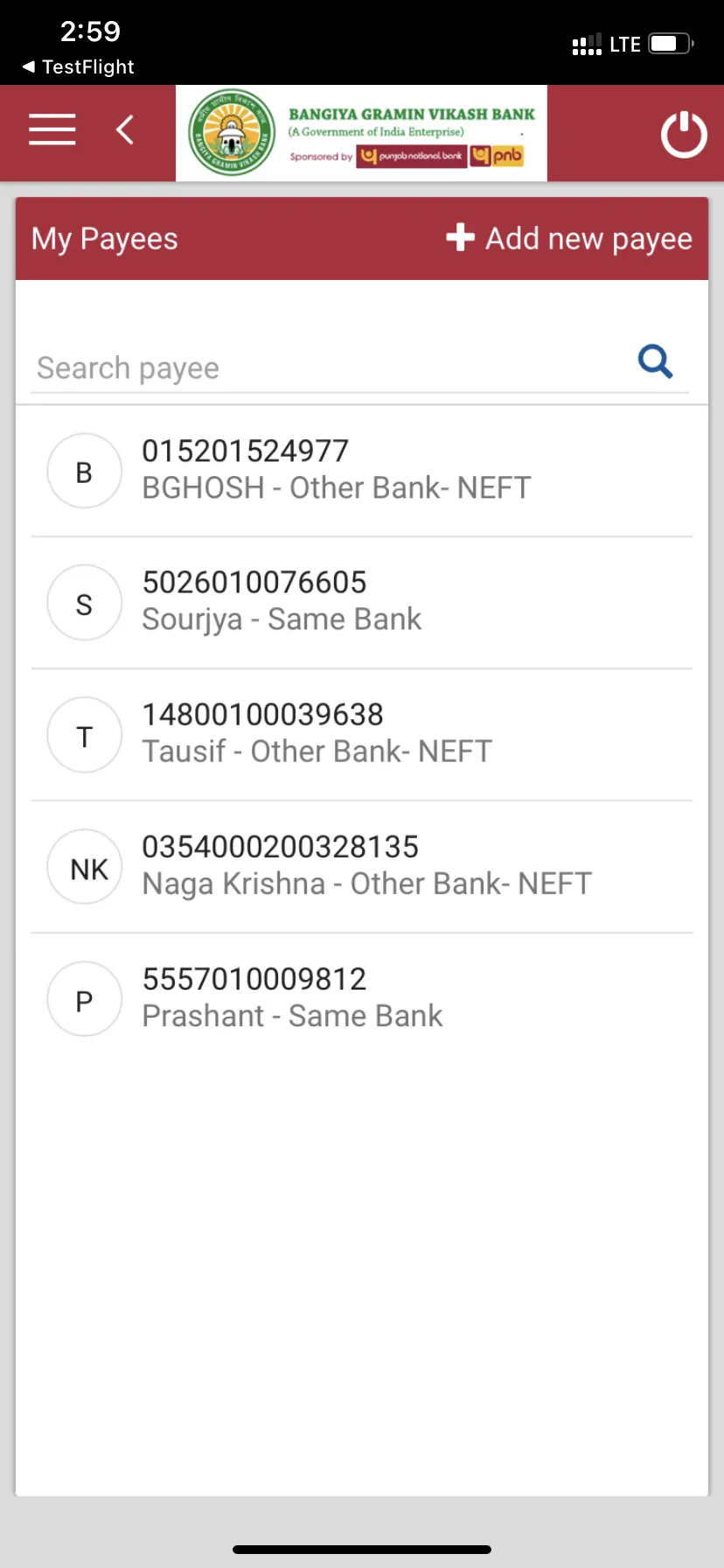The image size is (724, 1568).
Task: Choose payee Tausif
Action: [317, 733]
